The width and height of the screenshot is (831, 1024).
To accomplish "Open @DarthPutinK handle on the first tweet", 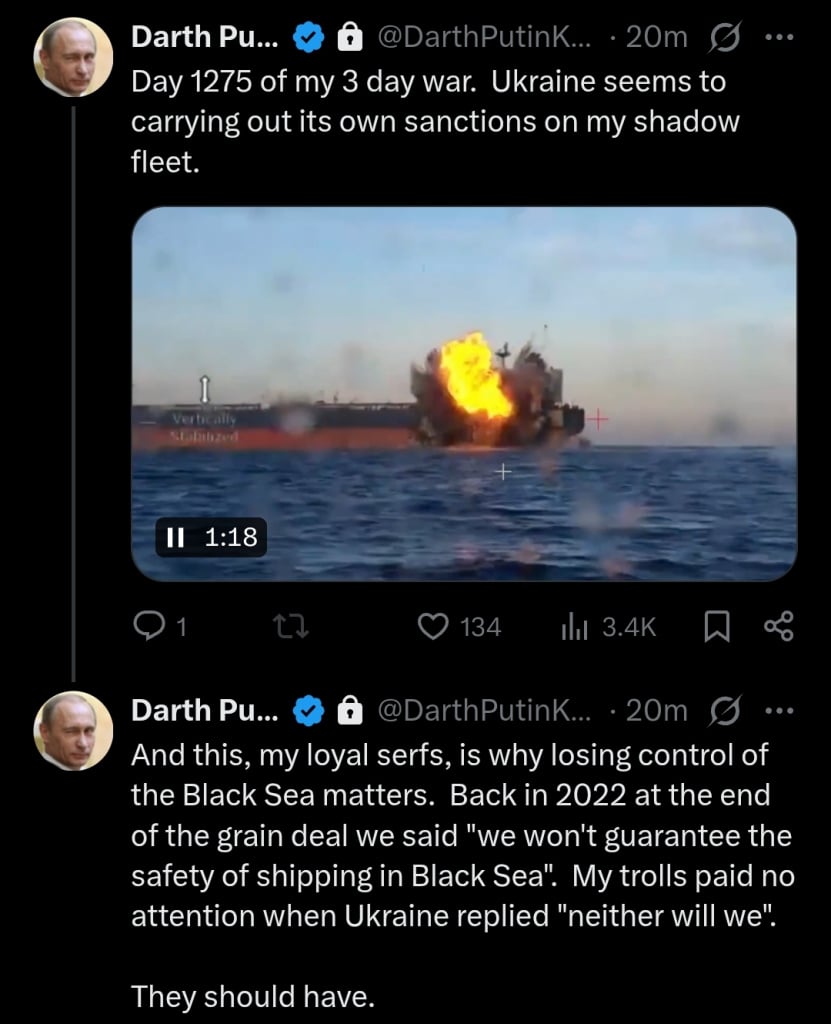I will coord(485,38).
